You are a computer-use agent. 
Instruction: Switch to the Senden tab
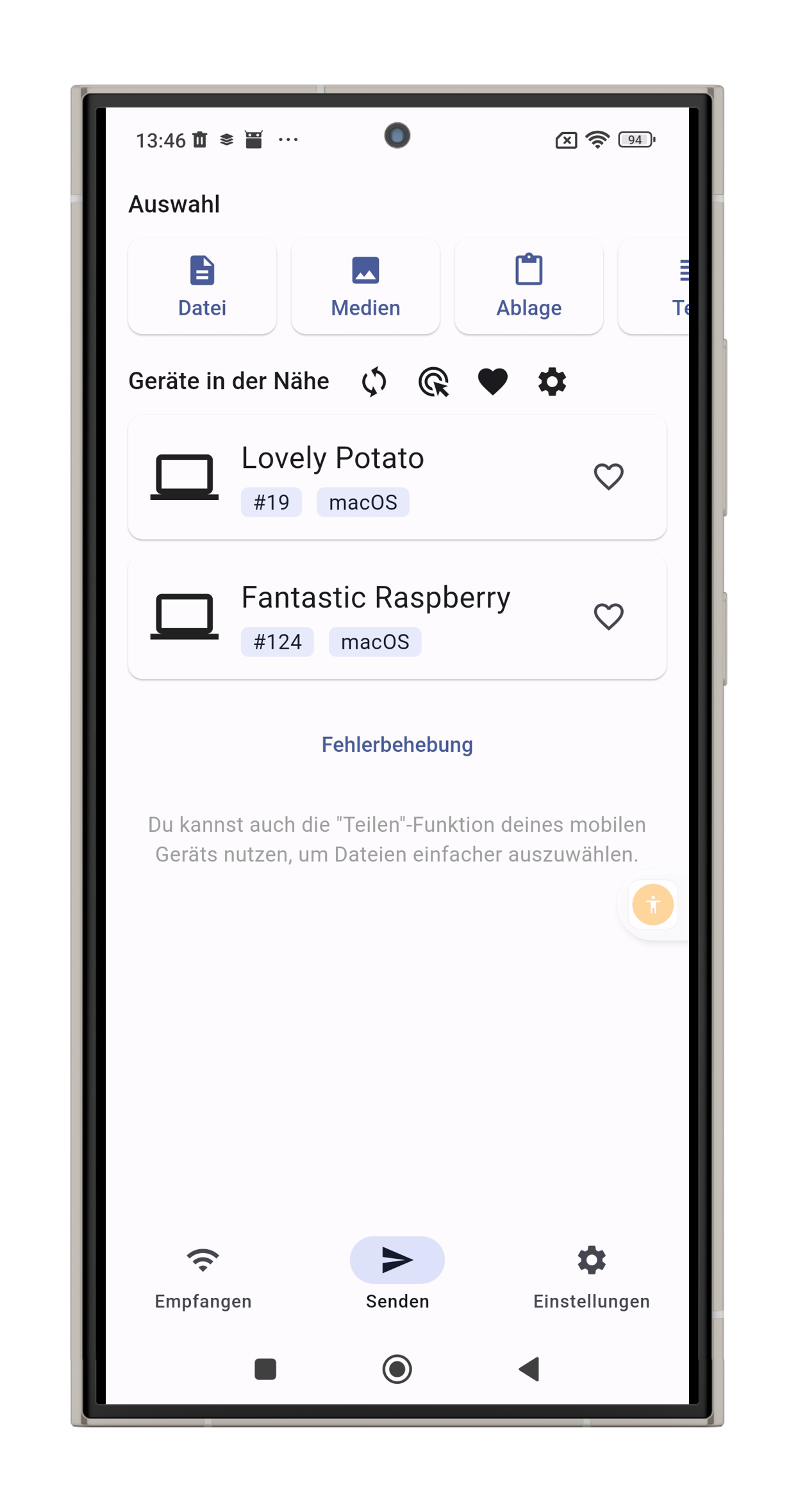pyautogui.click(x=397, y=1274)
